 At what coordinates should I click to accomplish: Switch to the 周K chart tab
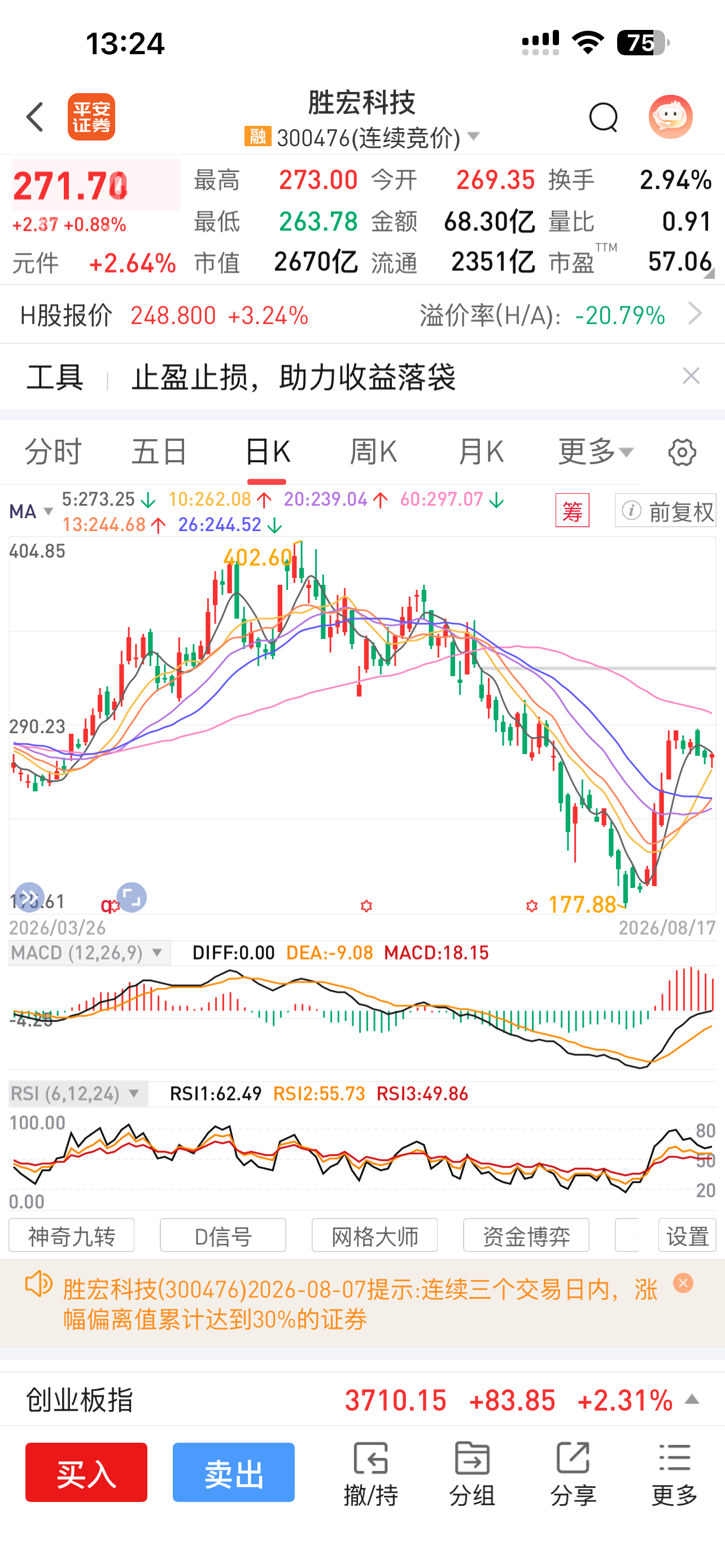click(373, 452)
